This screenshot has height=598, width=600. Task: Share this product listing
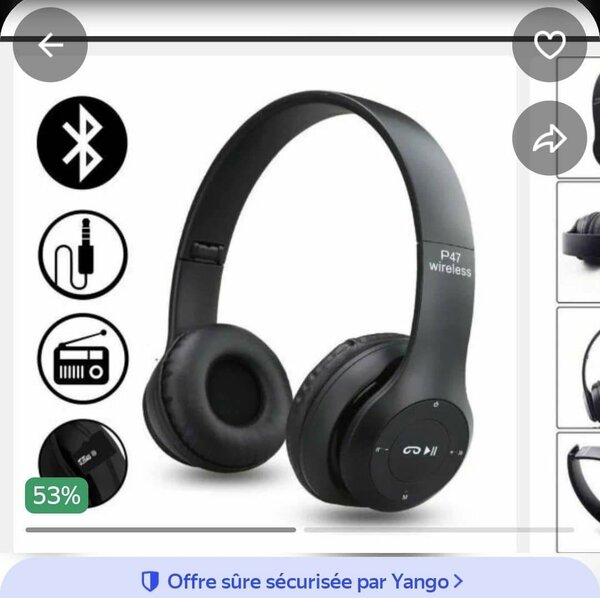point(549,138)
